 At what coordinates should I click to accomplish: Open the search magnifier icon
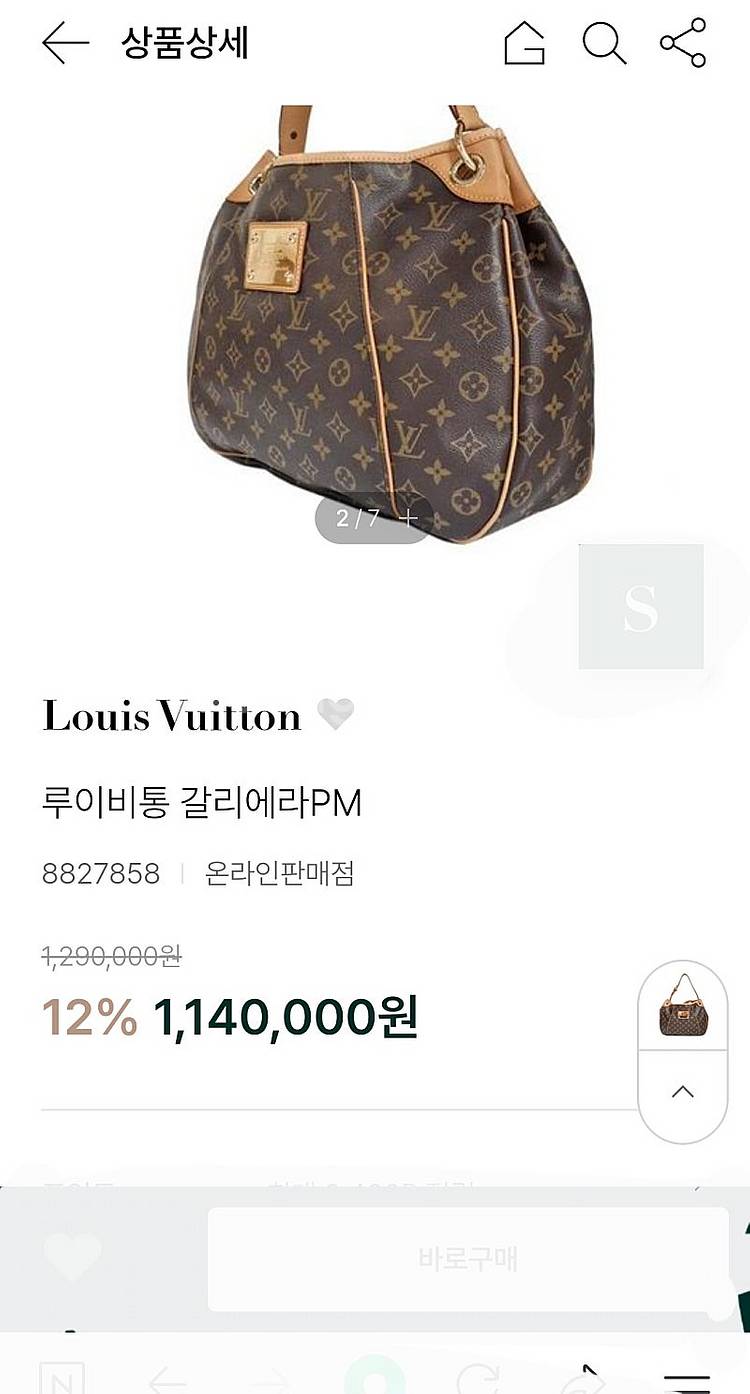point(604,44)
